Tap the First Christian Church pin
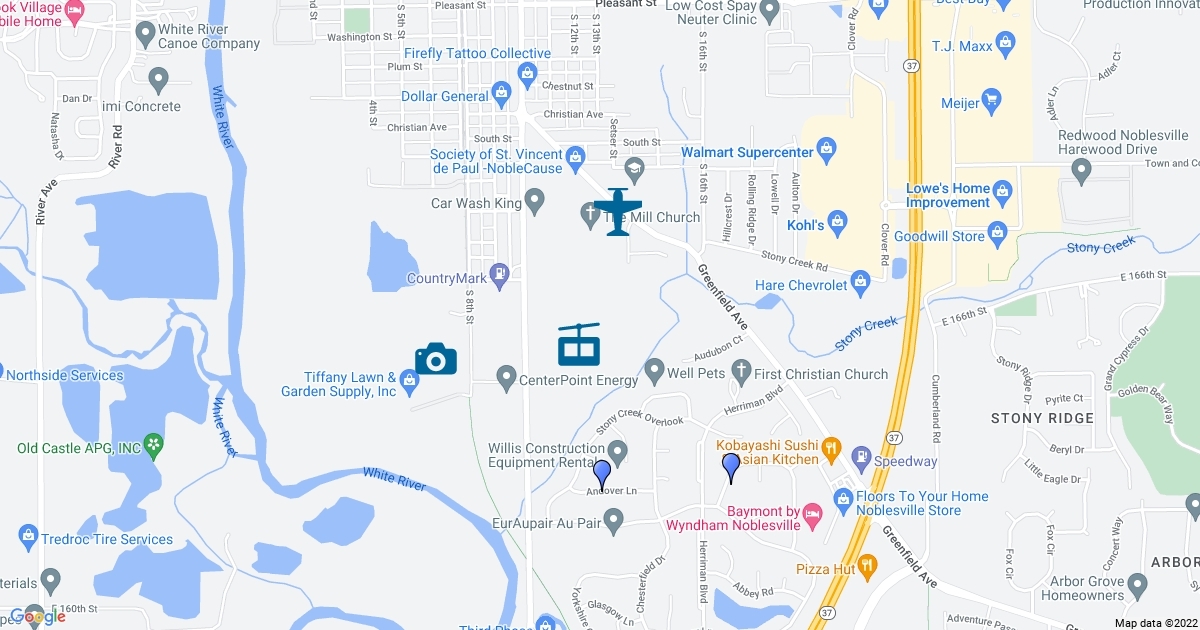This screenshot has width=1200, height=630. click(x=741, y=374)
